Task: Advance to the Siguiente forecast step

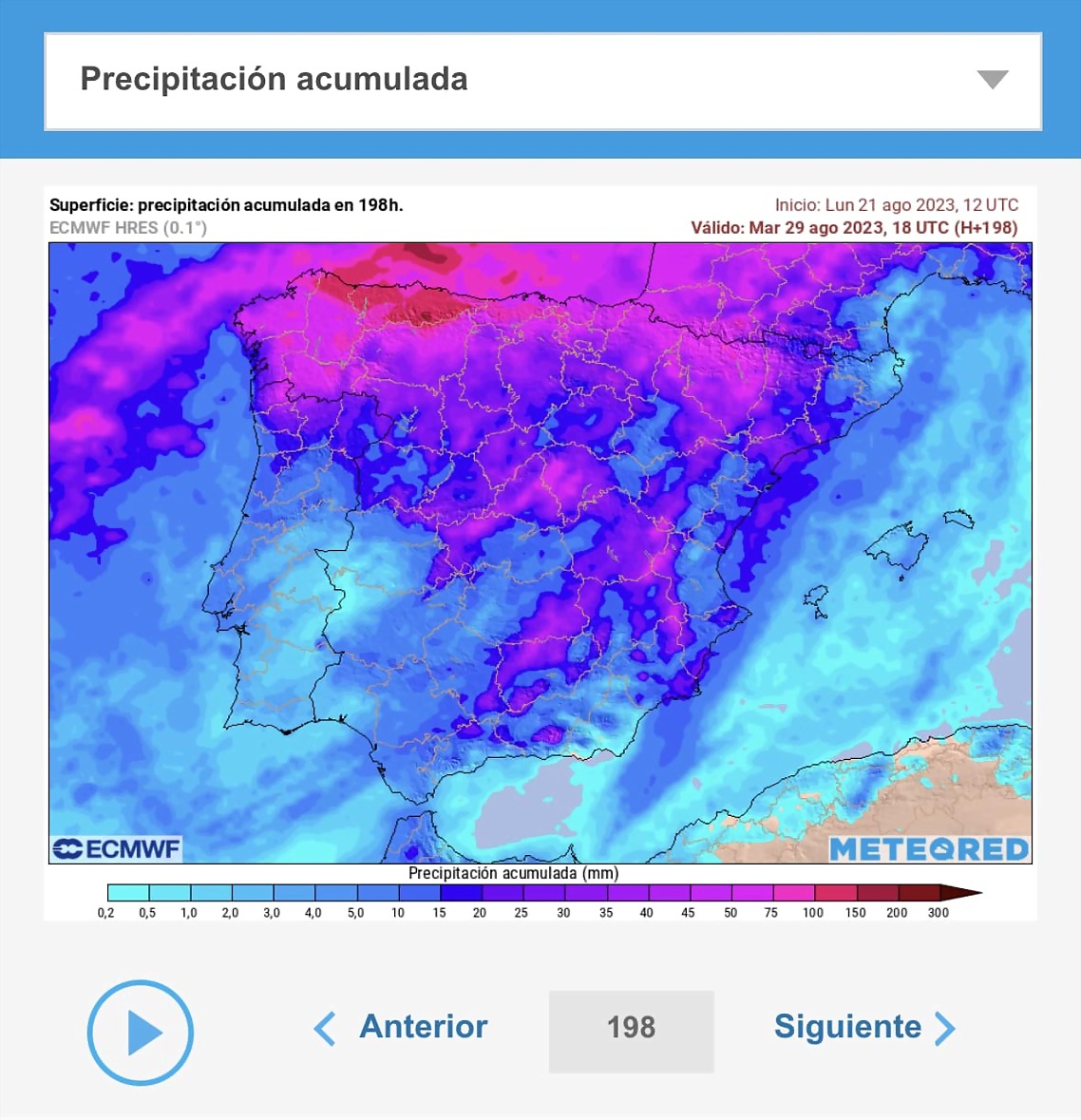Action: click(863, 1027)
